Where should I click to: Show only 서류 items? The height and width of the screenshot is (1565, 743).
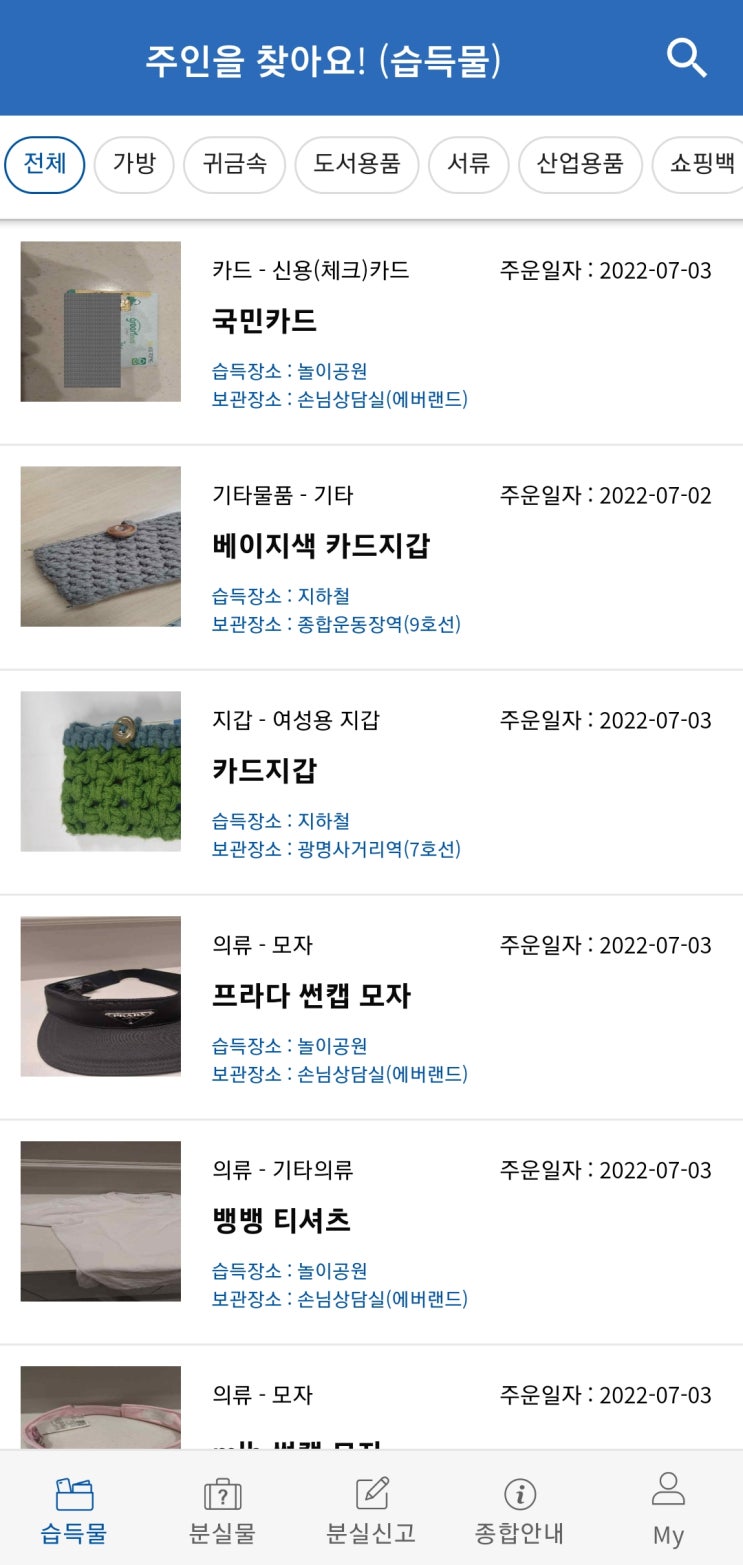click(x=468, y=164)
